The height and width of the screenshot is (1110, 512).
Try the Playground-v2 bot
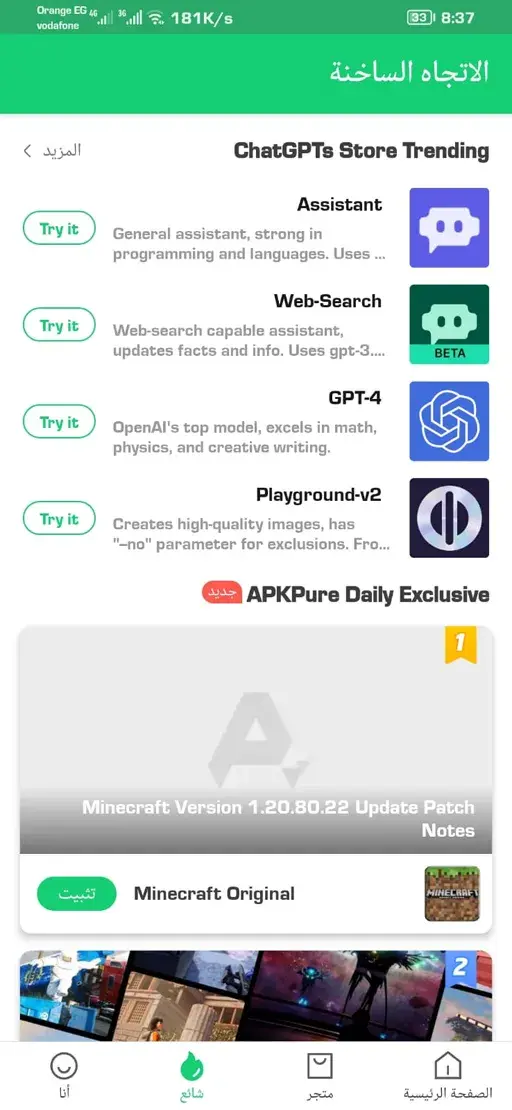click(59, 518)
